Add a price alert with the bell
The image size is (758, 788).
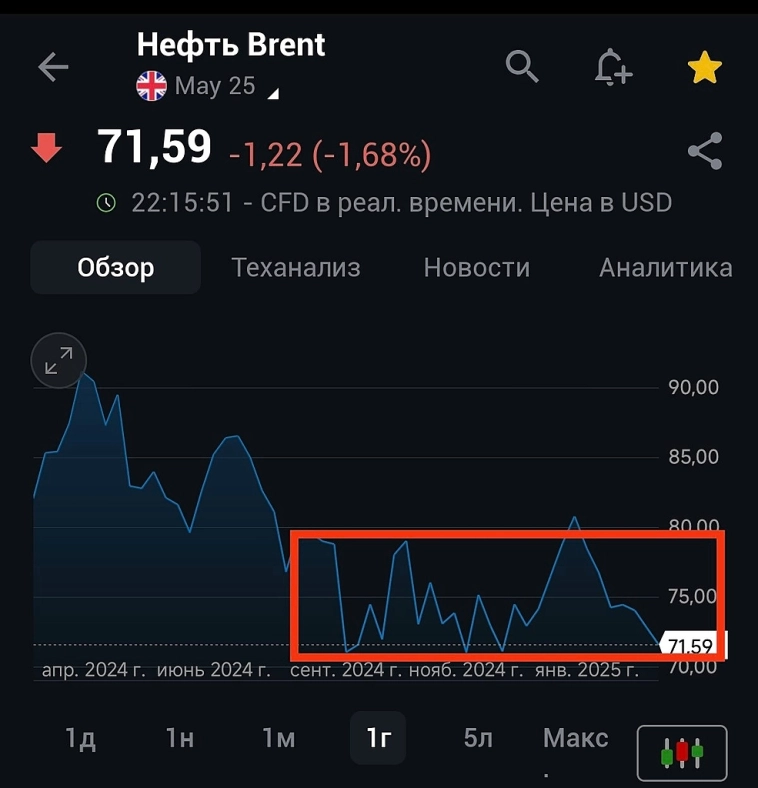click(x=612, y=67)
